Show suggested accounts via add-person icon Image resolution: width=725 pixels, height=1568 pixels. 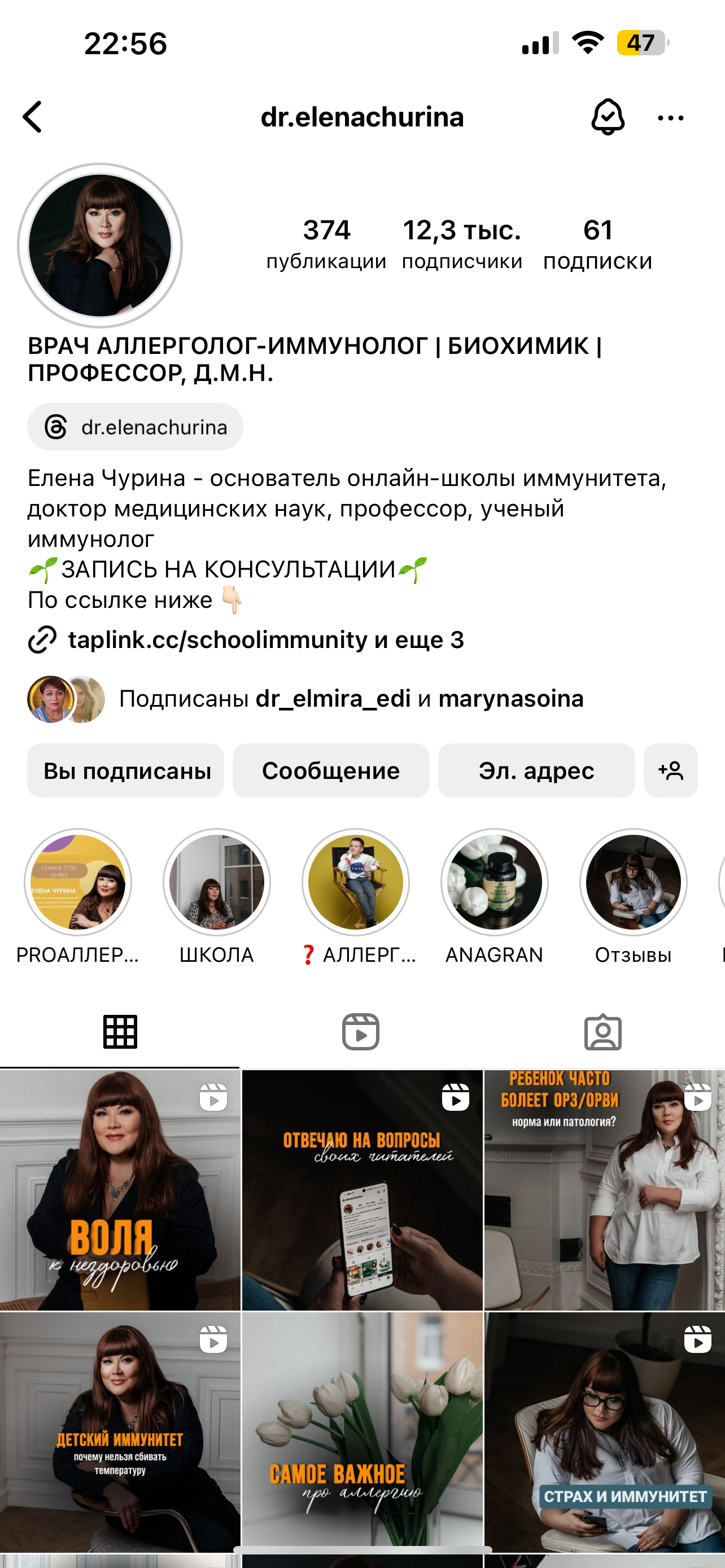(670, 770)
